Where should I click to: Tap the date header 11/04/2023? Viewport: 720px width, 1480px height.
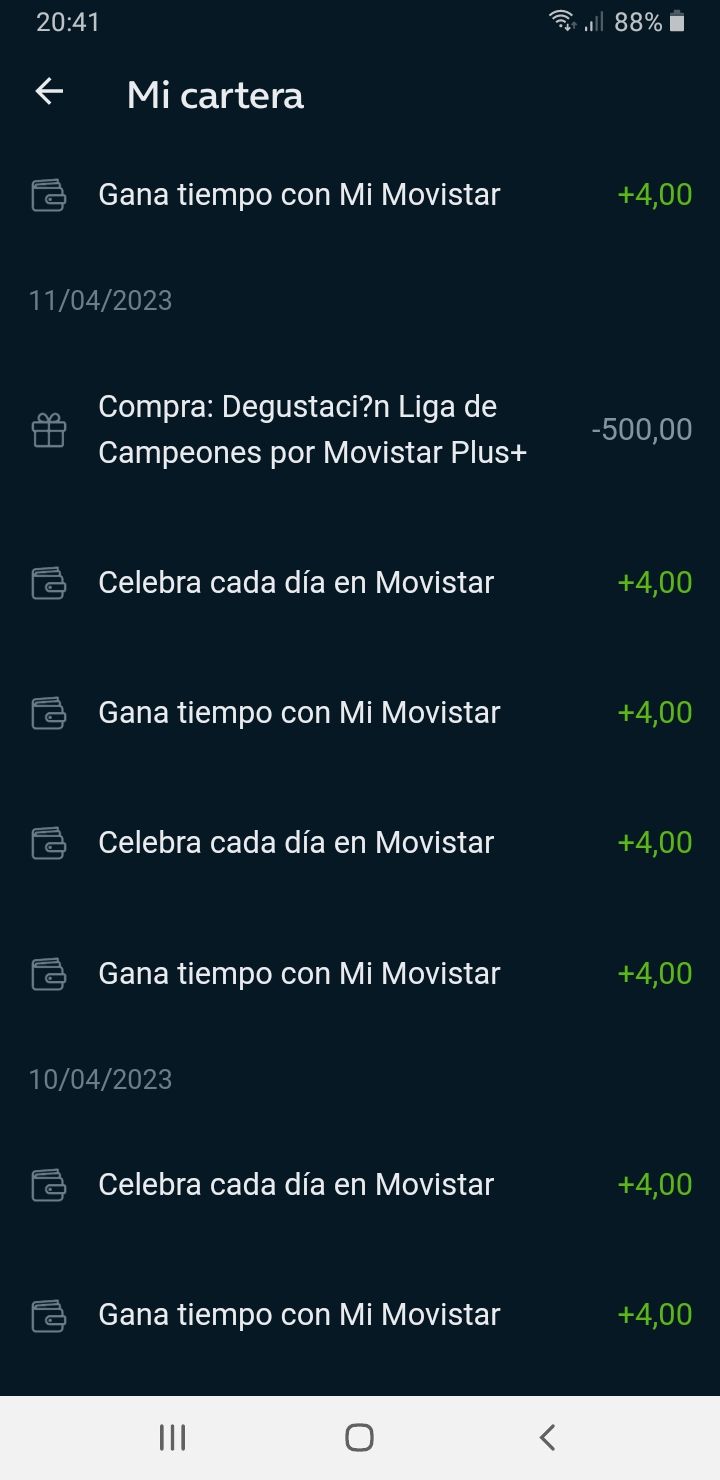coord(101,298)
